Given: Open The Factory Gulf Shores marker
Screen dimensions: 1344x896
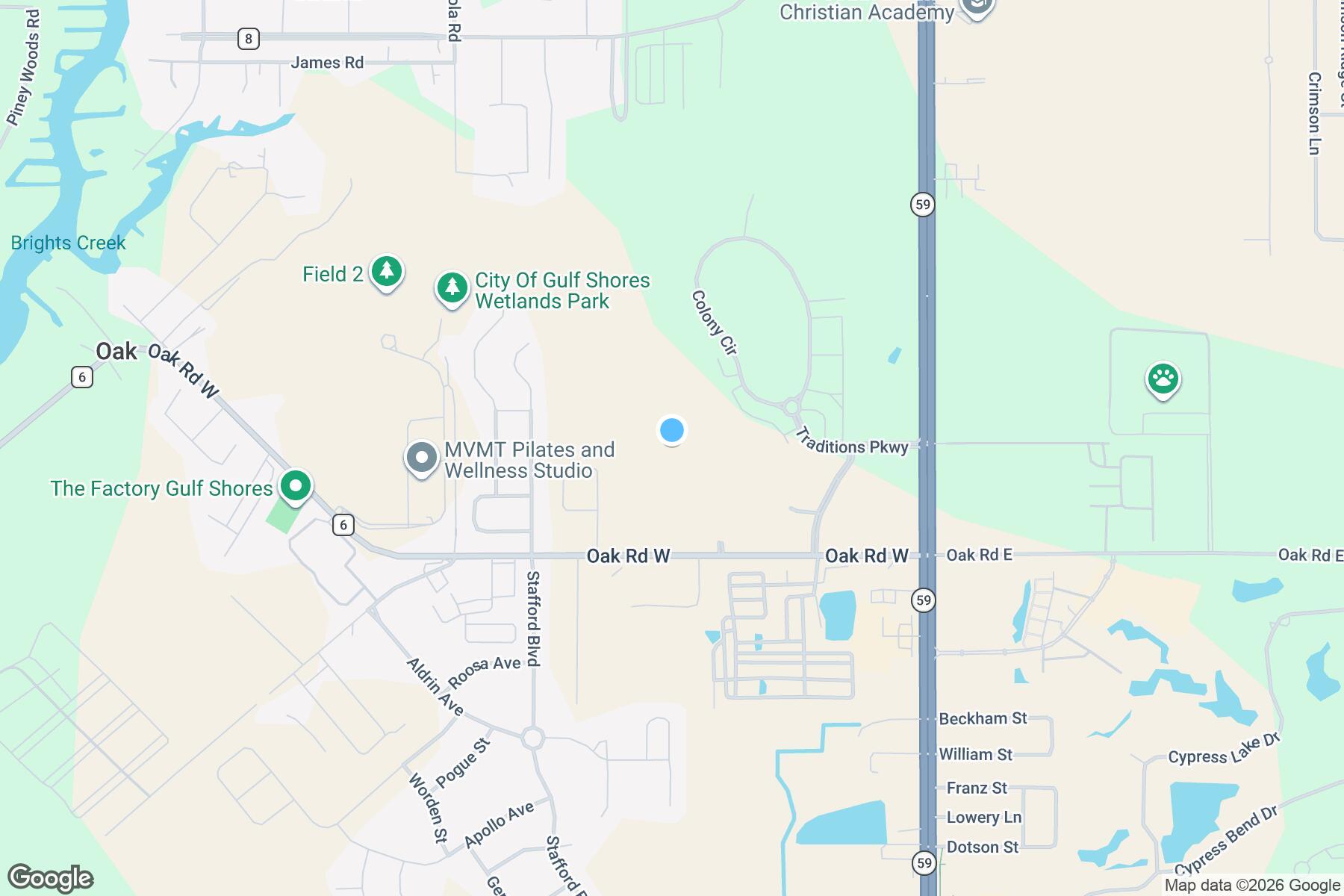Looking at the screenshot, I should pos(296,487).
